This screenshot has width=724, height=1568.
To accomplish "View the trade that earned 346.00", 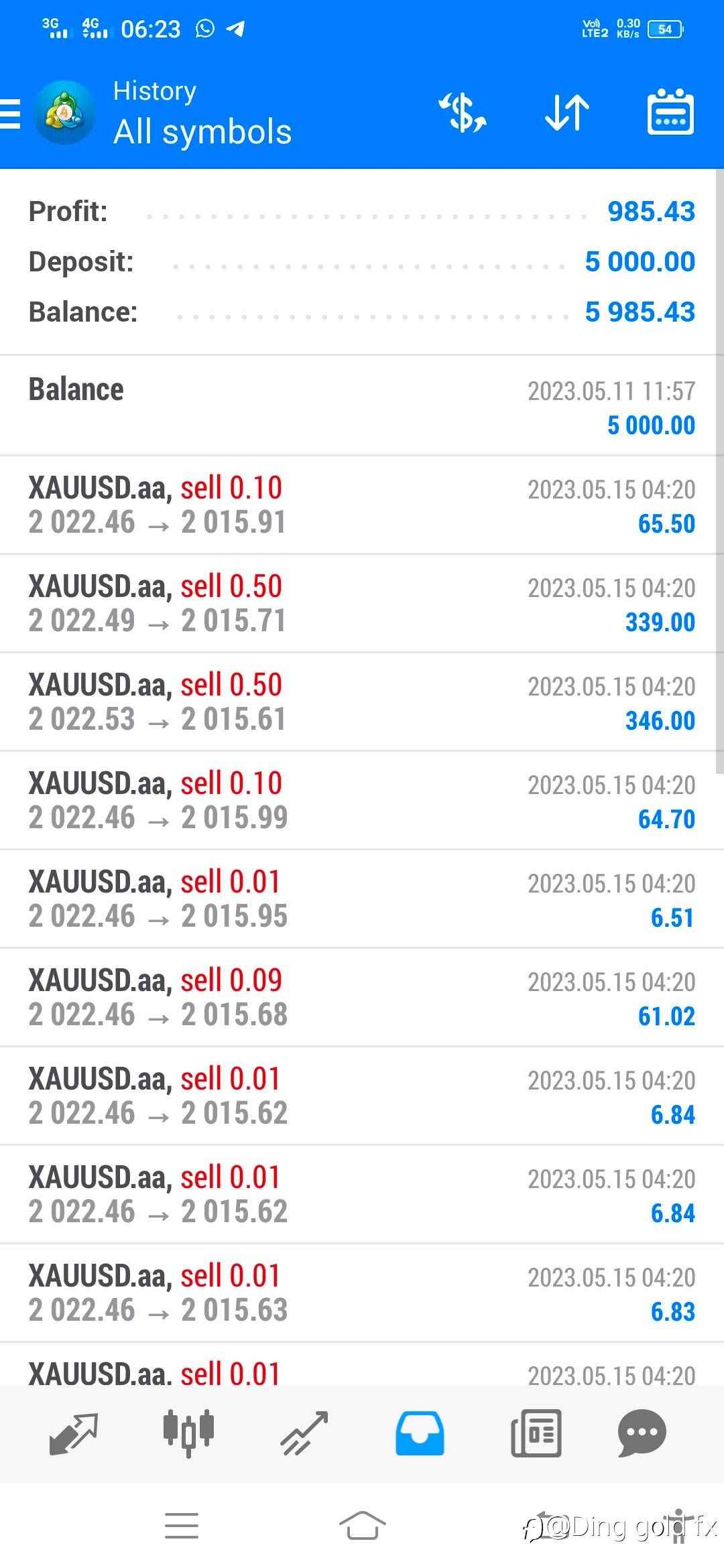I will tap(362, 702).
